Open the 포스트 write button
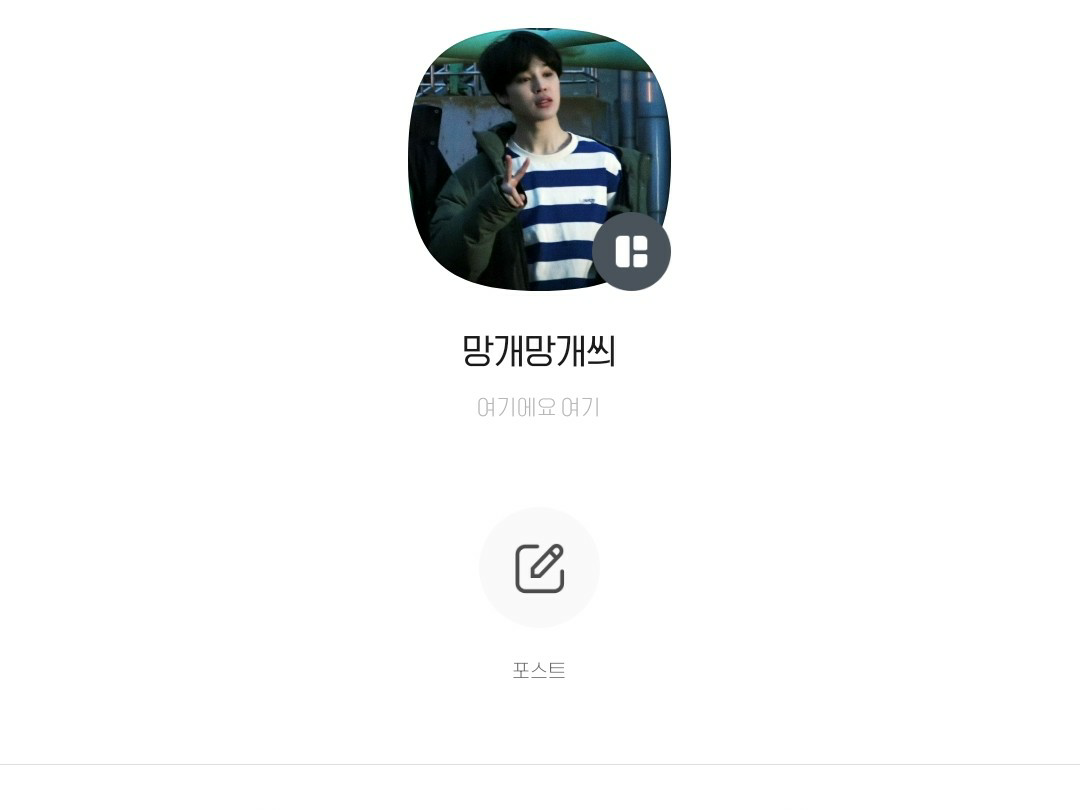The image size is (1080, 810). [x=539, y=568]
